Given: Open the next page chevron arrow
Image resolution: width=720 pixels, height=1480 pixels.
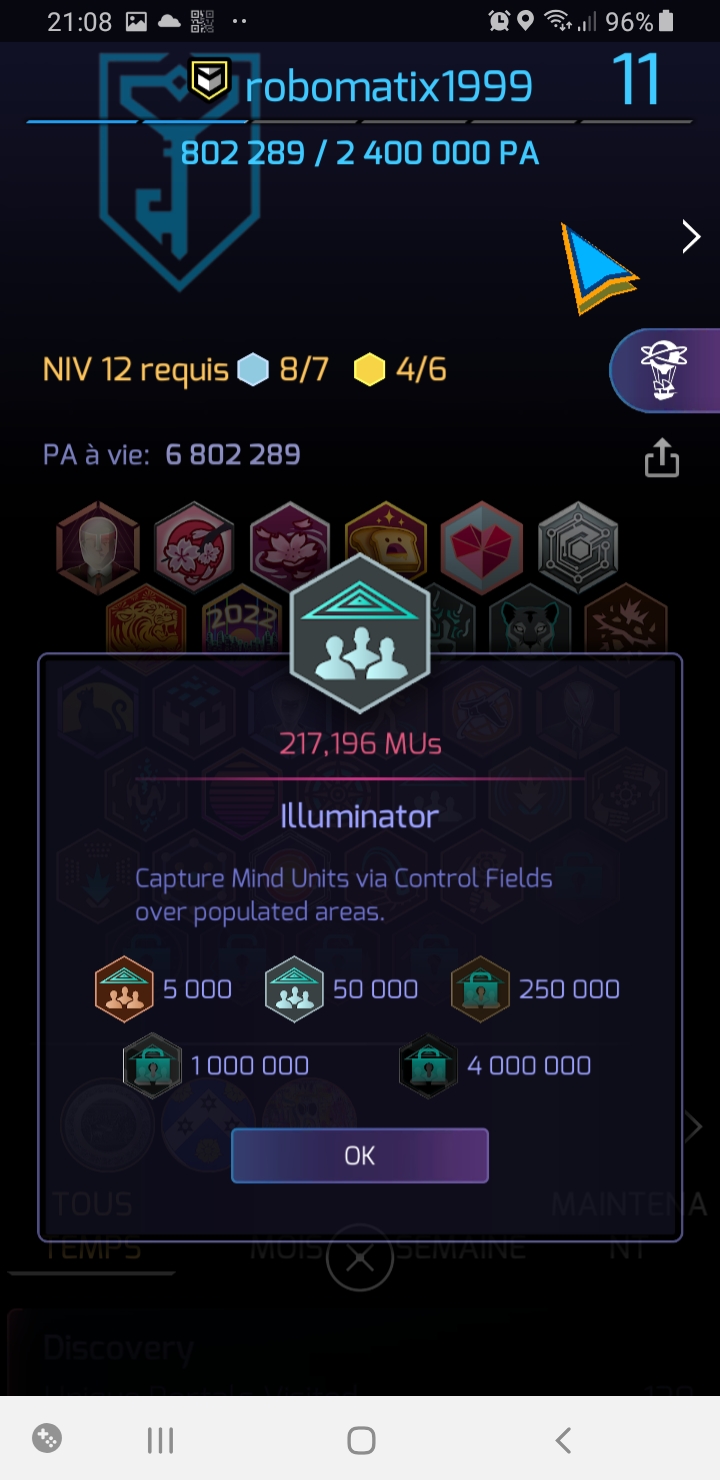Looking at the screenshot, I should 690,237.
